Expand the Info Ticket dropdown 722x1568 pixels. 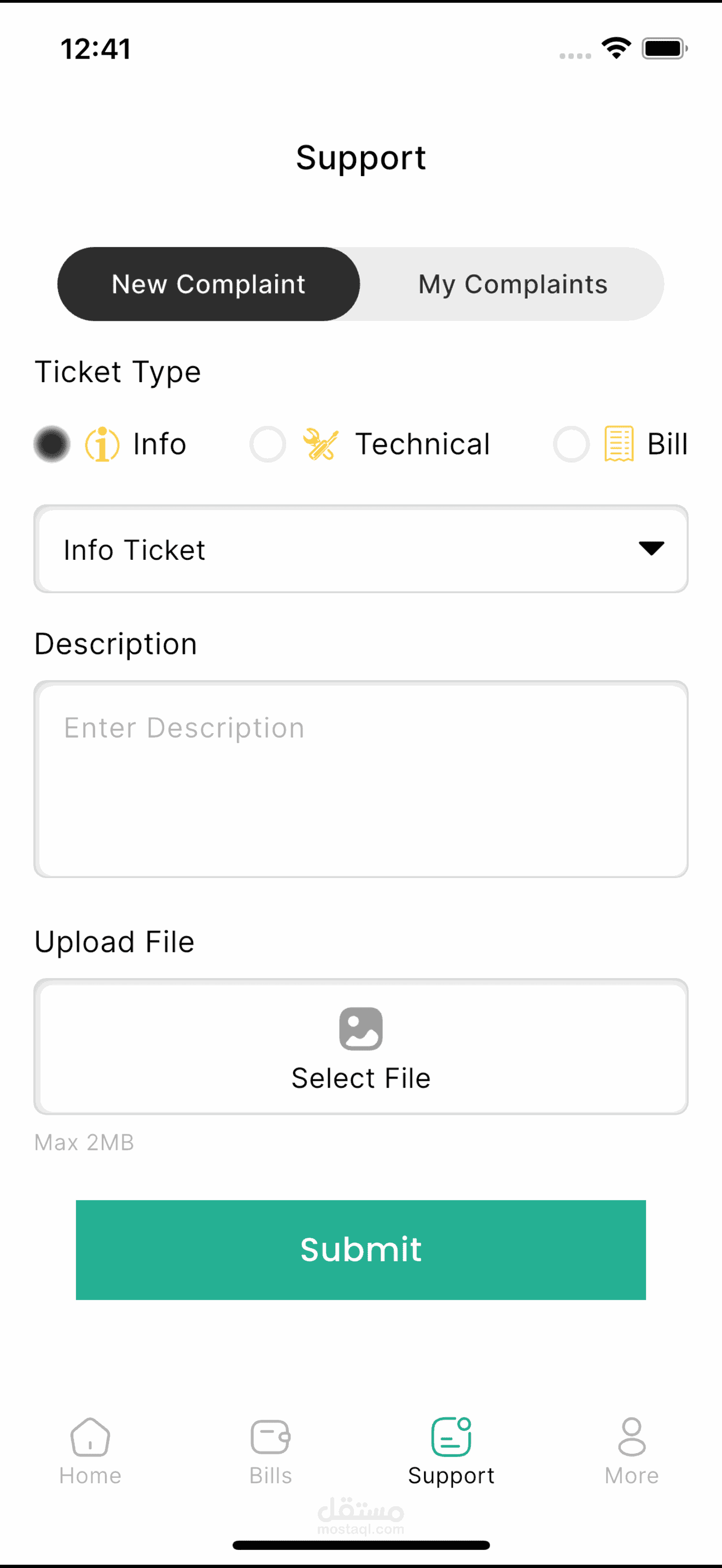[361, 549]
